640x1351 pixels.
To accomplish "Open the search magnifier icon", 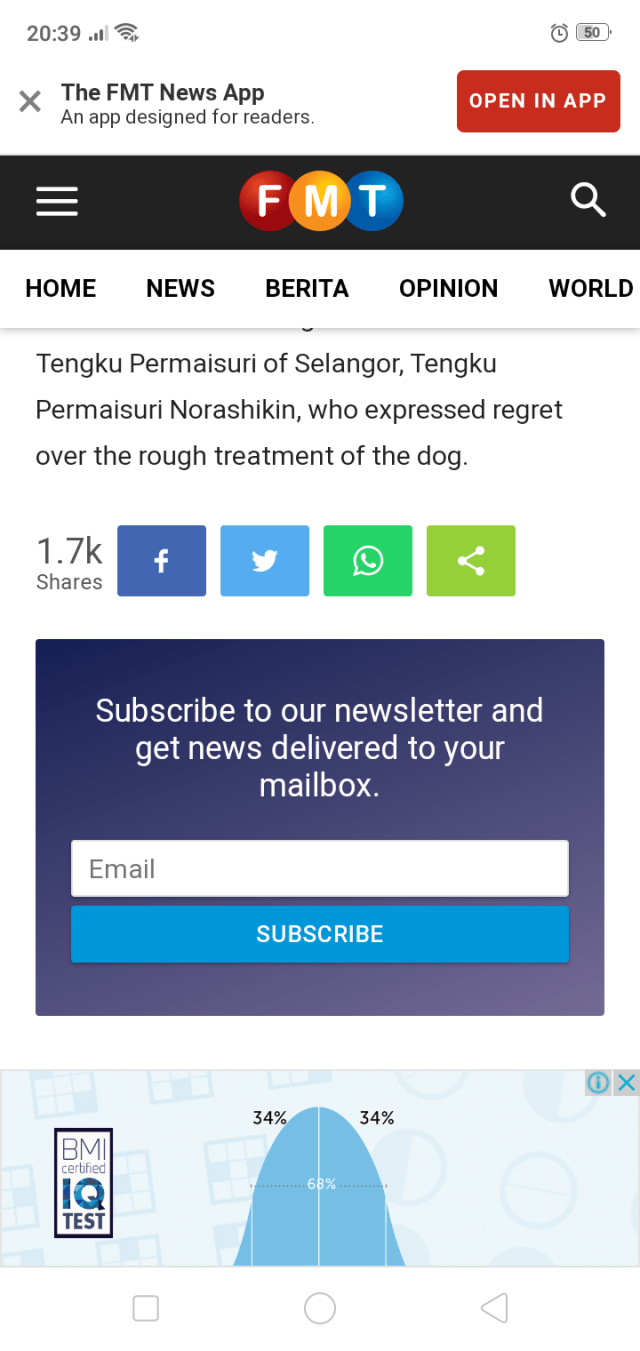I will (588, 201).
